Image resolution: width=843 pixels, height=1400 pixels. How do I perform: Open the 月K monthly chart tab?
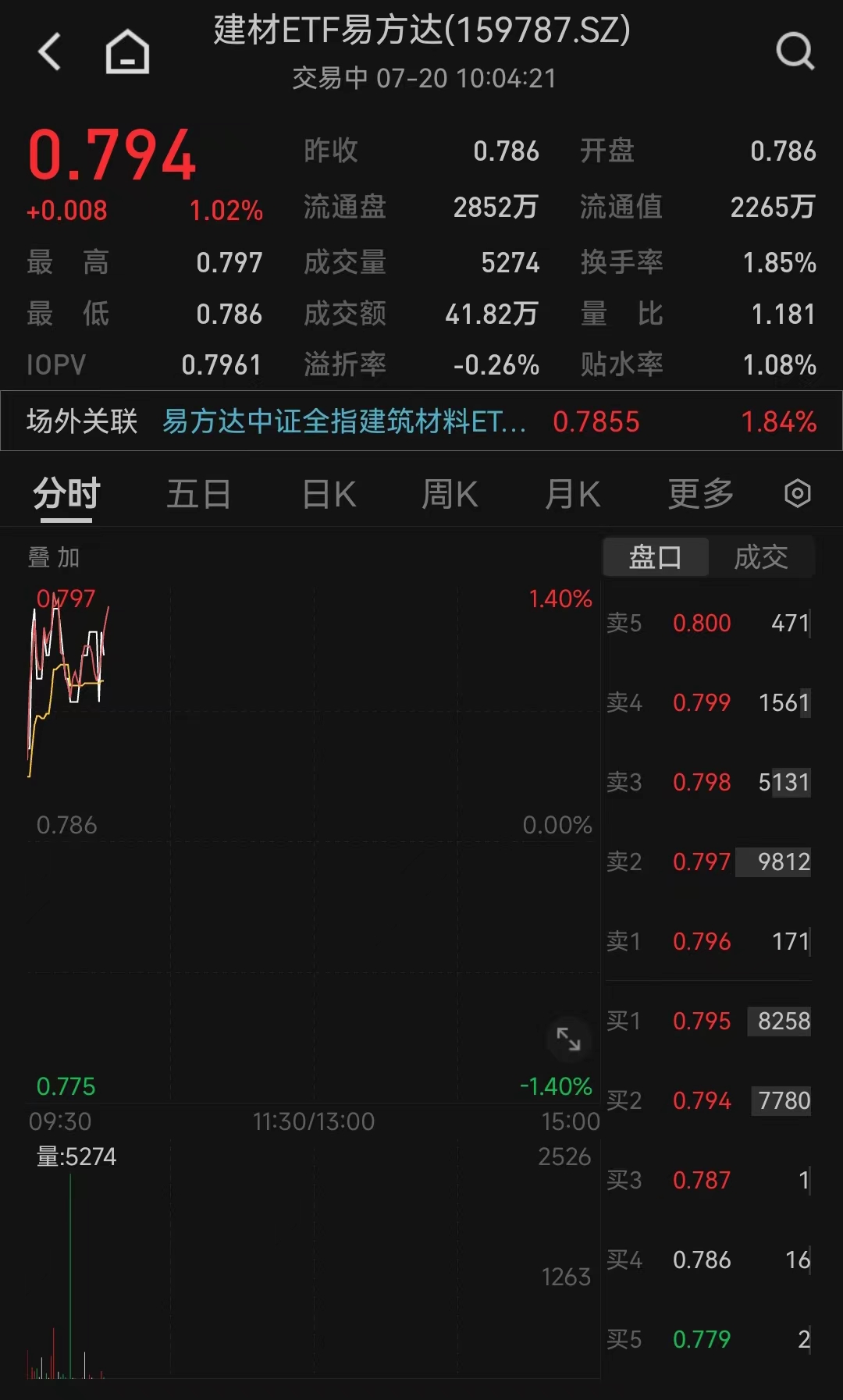coord(573,493)
